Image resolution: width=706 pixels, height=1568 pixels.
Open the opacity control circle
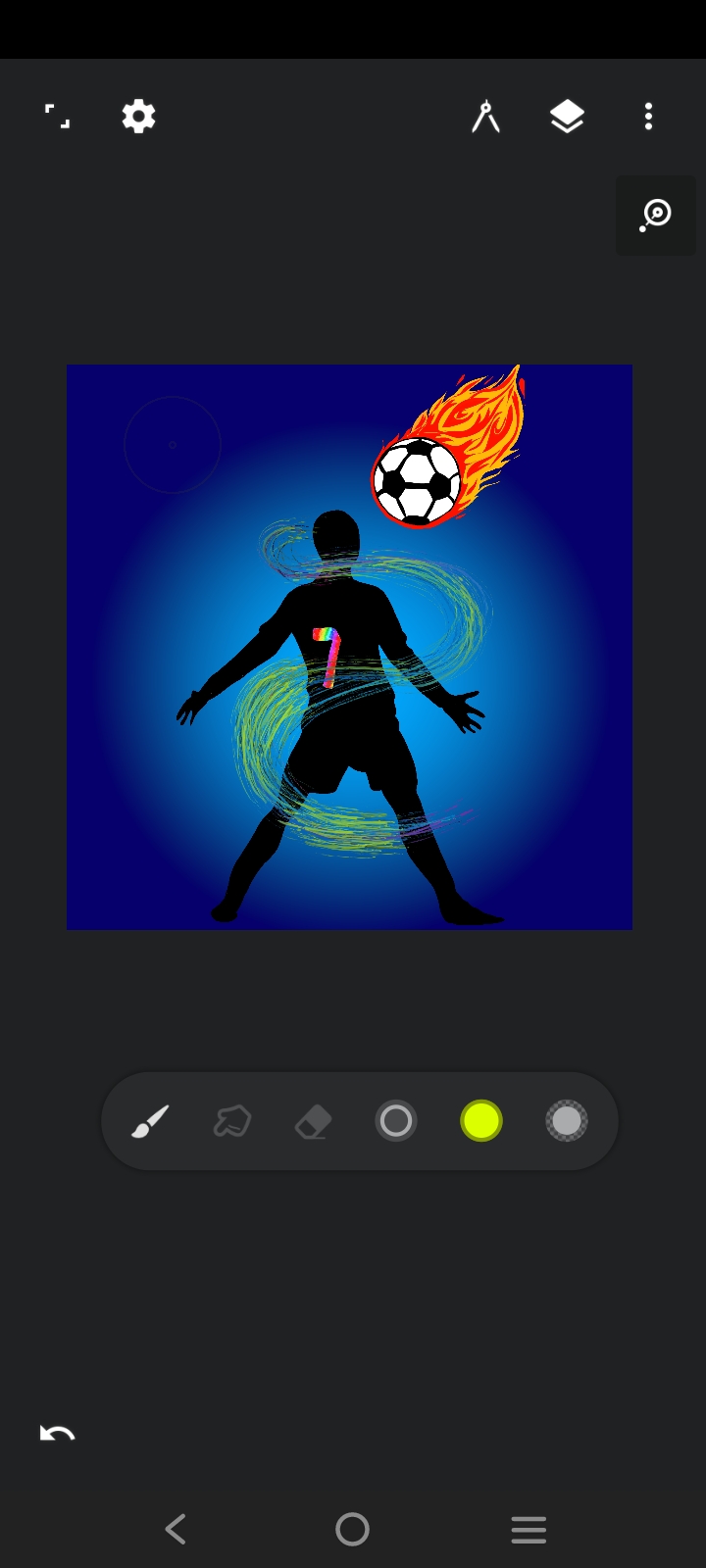(x=567, y=1121)
